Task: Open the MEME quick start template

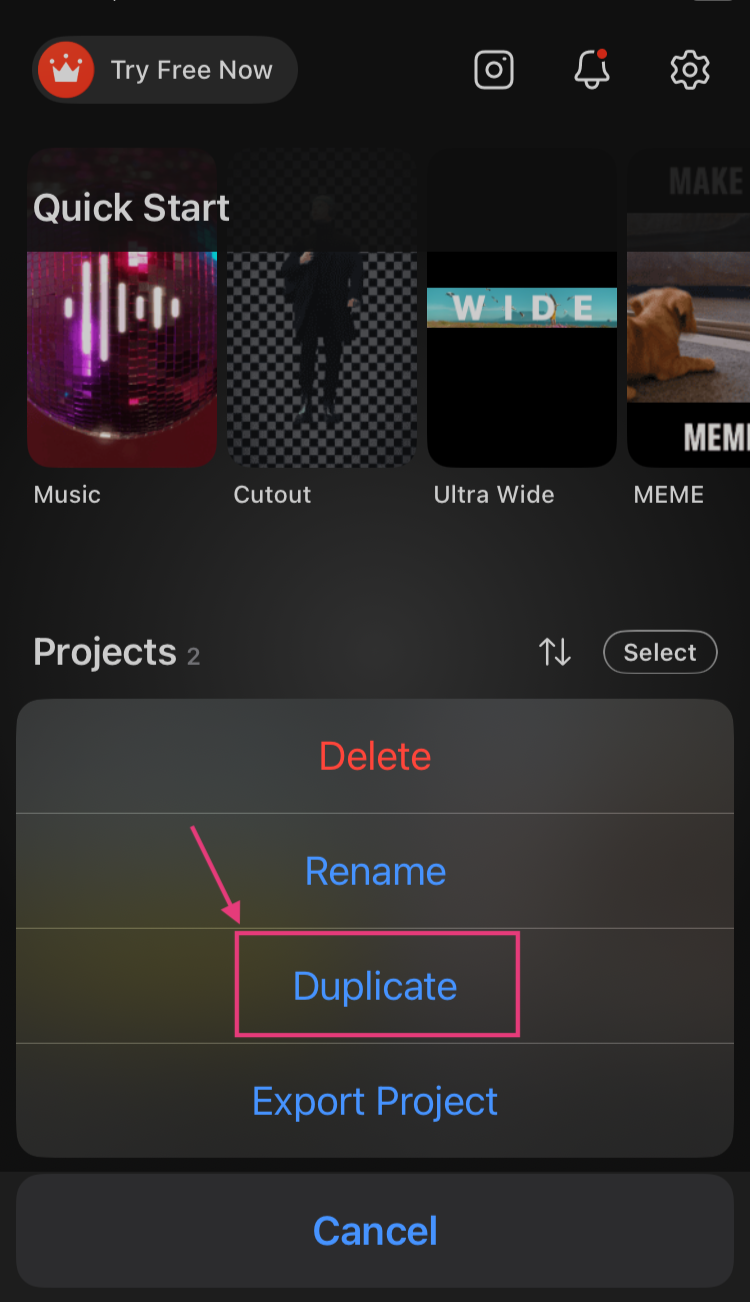Action: (x=690, y=307)
